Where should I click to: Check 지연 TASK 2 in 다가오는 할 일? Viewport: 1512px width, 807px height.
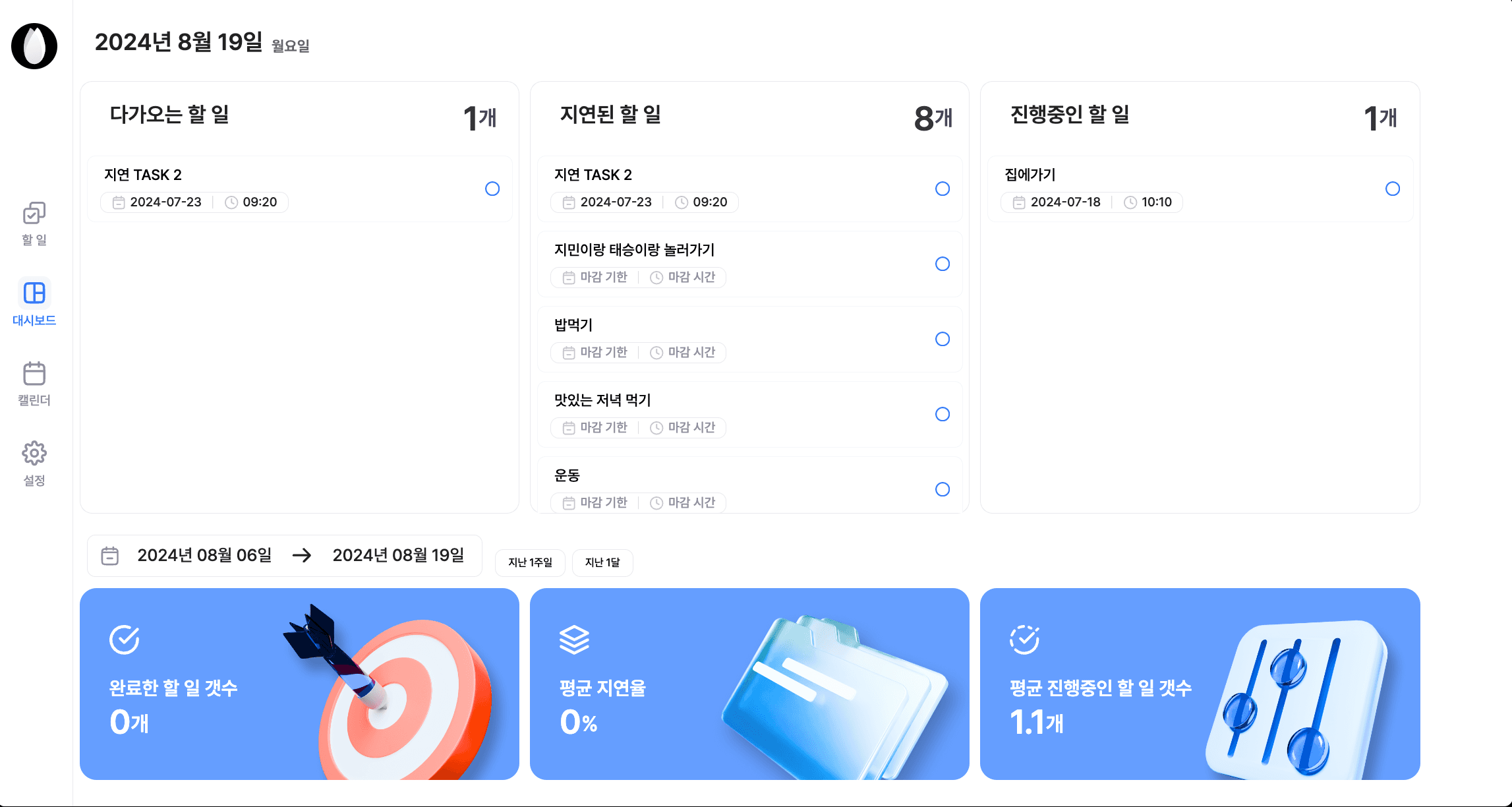[492, 189]
